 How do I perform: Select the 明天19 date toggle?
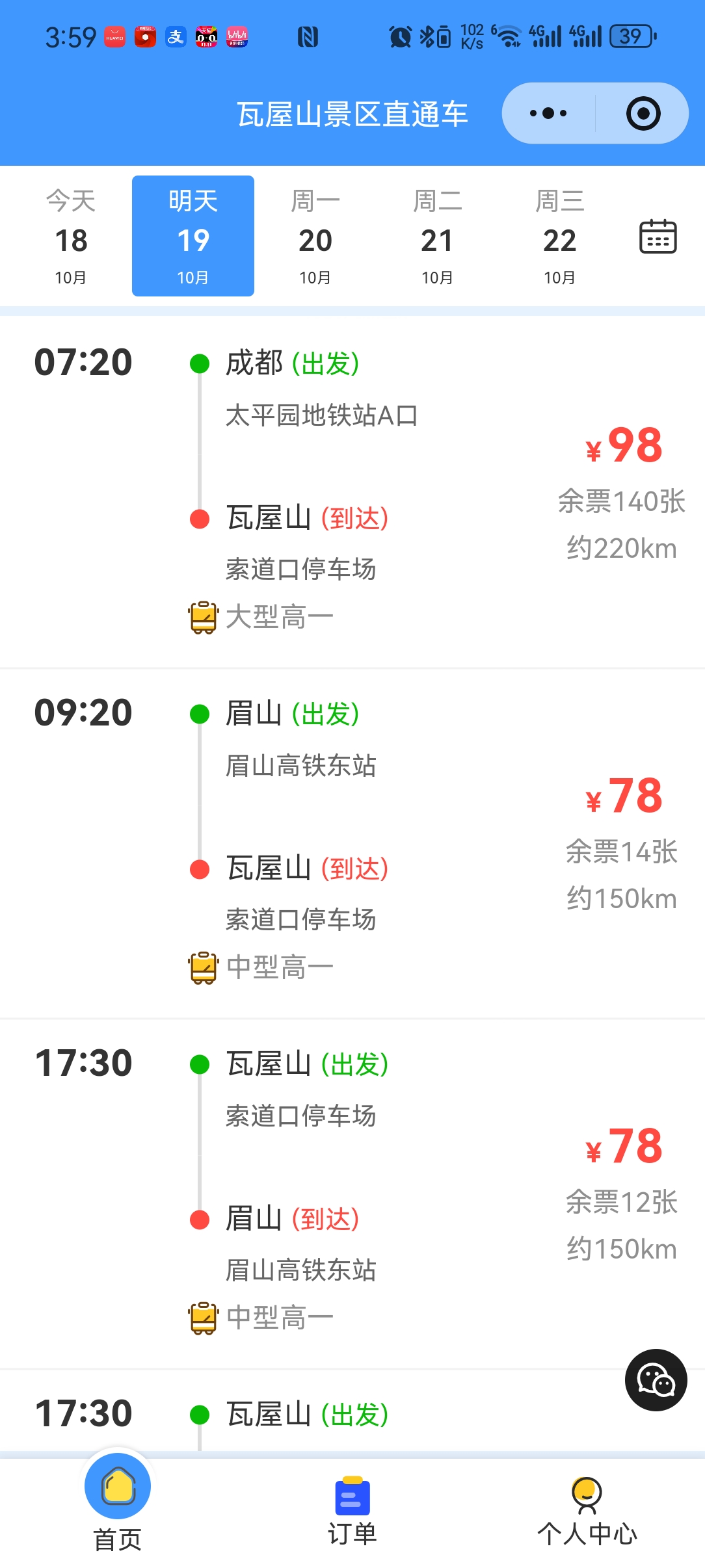pos(193,236)
